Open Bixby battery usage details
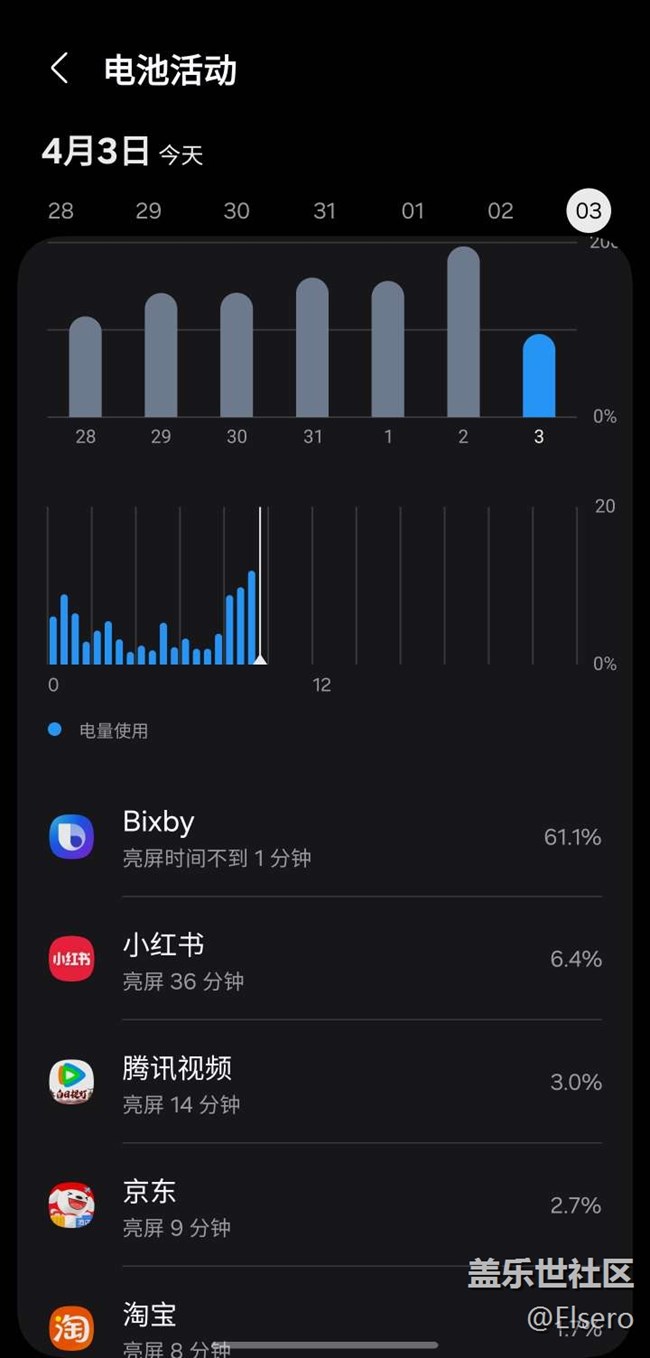The image size is (650, 1358). pyautogui.click(x=325, y=837)
